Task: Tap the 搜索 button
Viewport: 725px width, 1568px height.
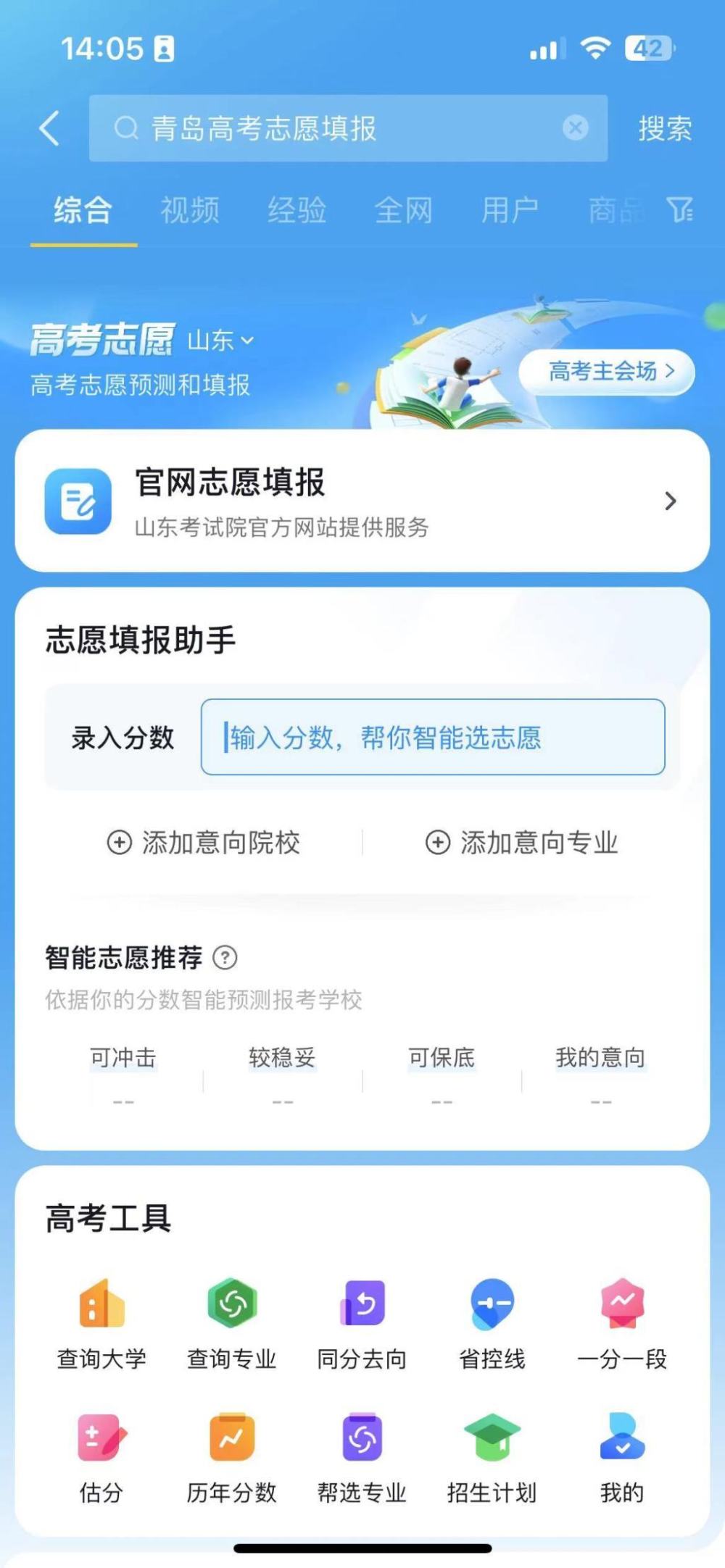Action: click(x=665, y=129)
